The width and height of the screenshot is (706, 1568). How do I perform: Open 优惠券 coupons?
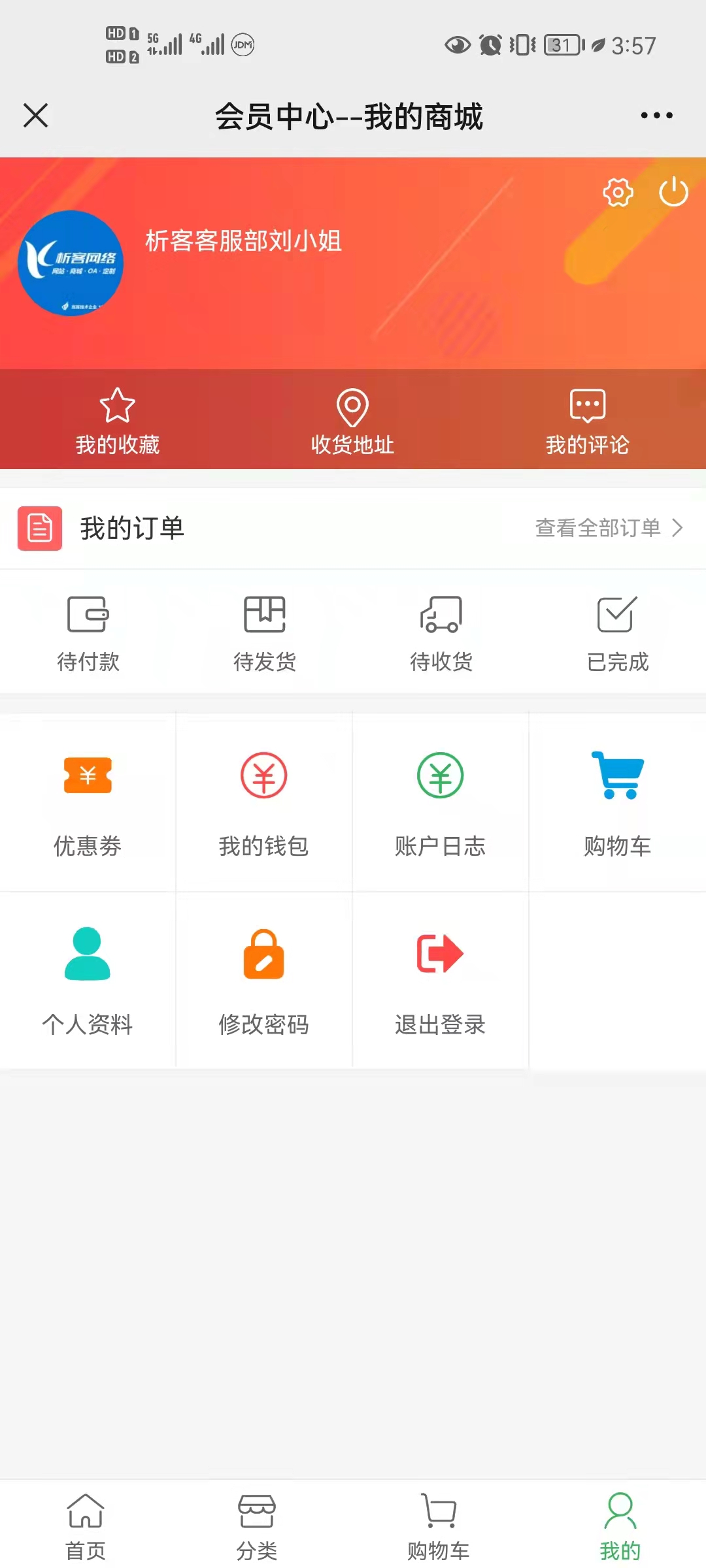coord(88,804)
